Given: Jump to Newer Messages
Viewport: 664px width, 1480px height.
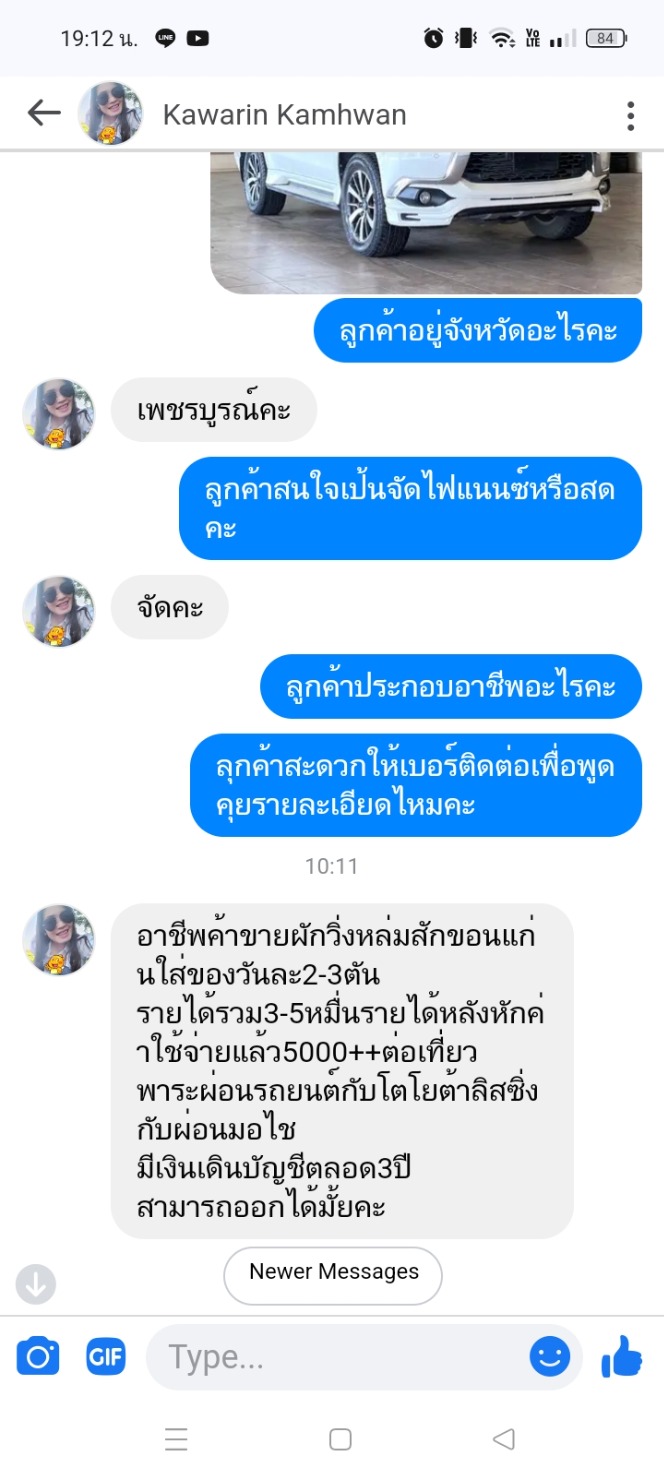Looking at the screenshot, I should pyautogui.click(x=333, y=1273).
